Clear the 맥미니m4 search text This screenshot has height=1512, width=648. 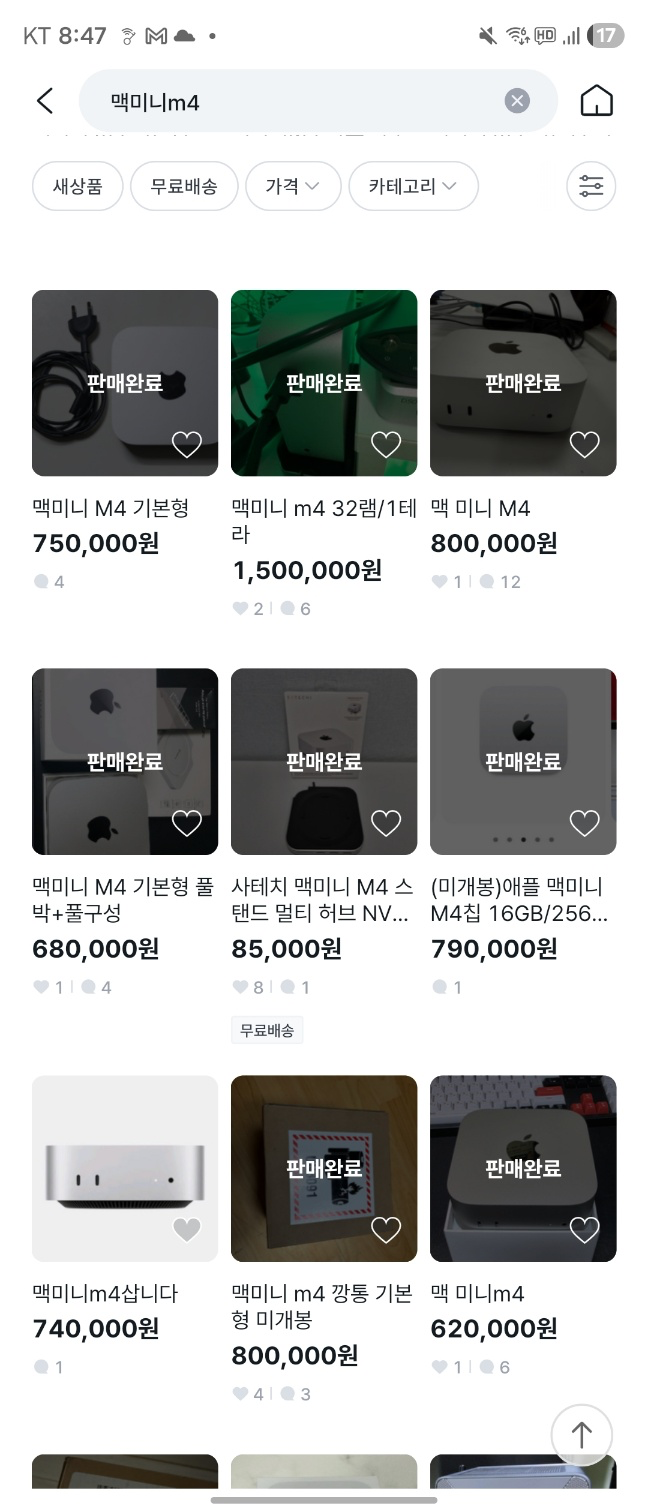[516, 101]
